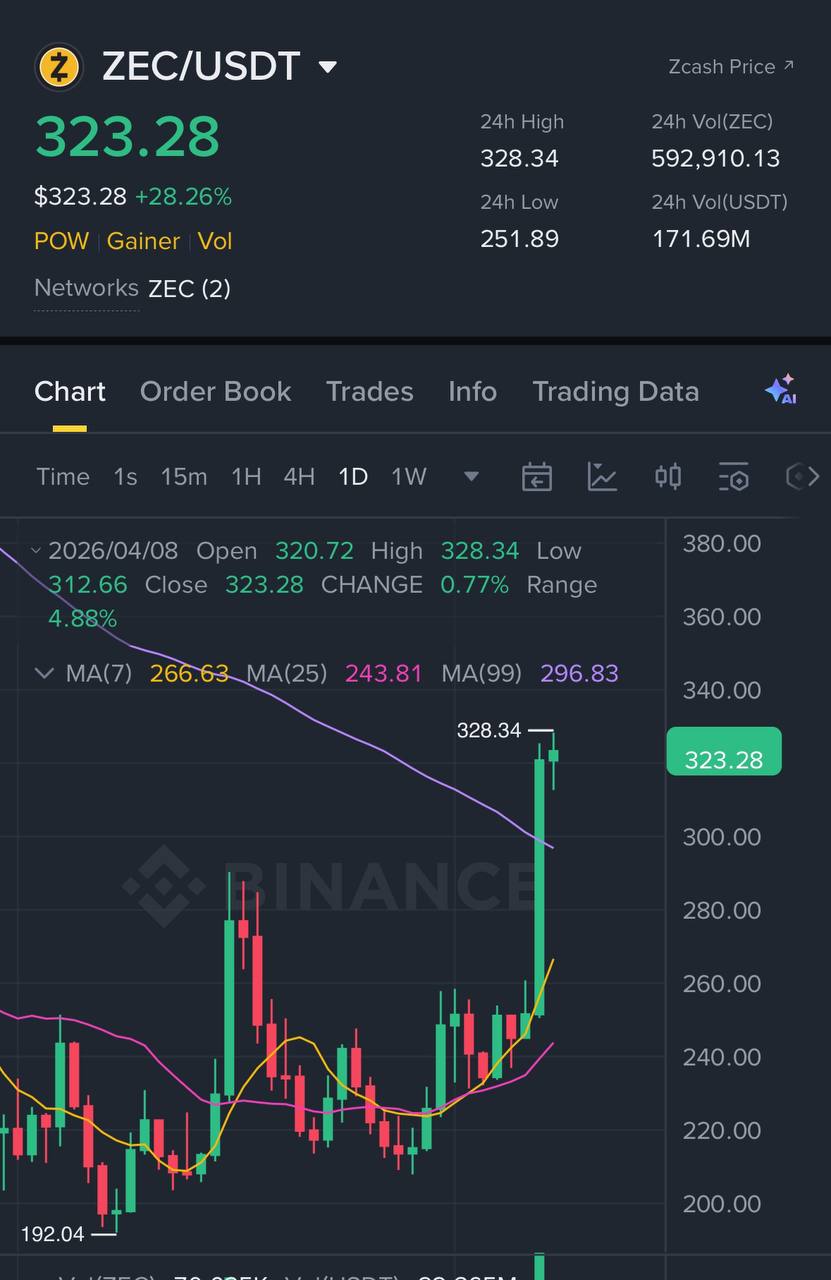Open chart settings icon
The height and width of the screenshot is (1280, 831).
click(x=733, y=477)
